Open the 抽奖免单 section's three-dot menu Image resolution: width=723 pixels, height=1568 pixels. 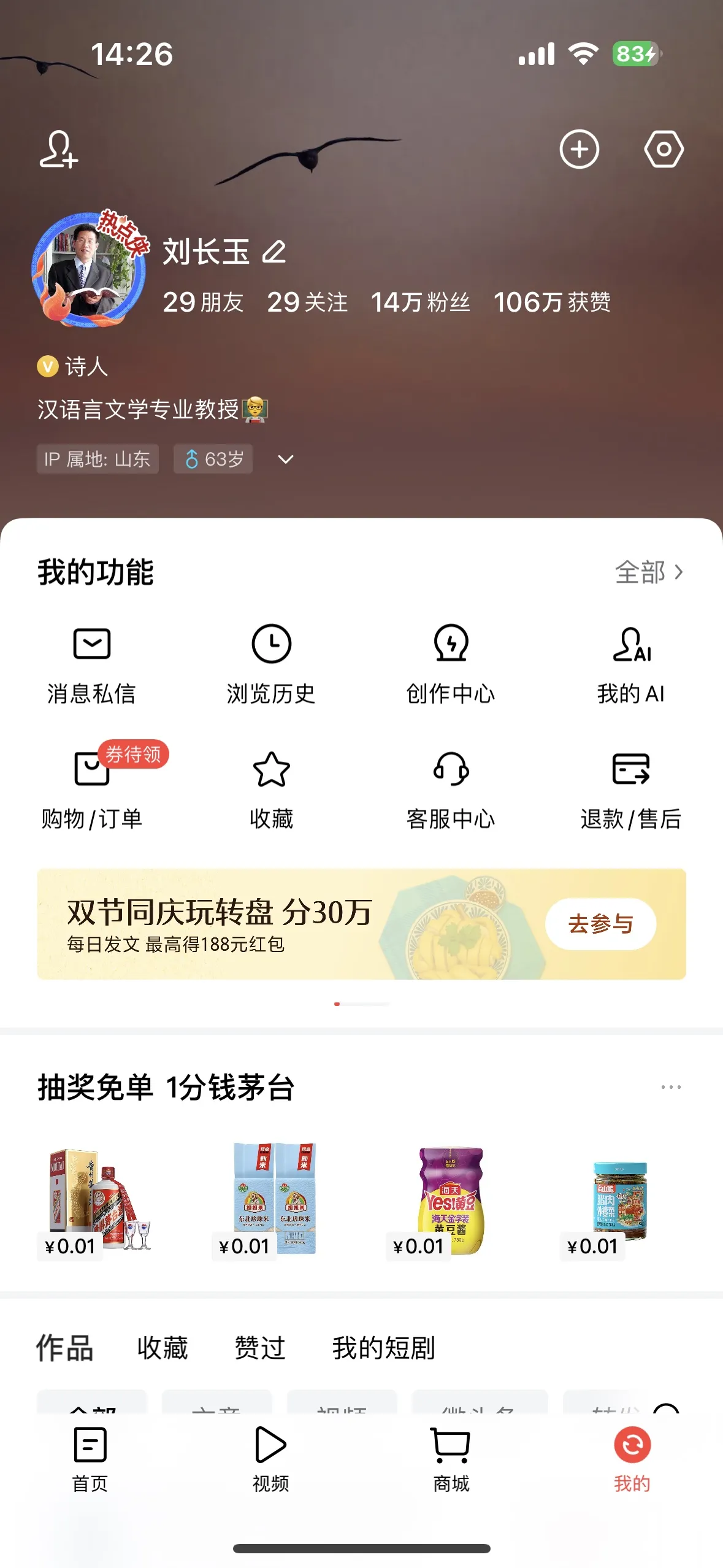click(670, 1087)
